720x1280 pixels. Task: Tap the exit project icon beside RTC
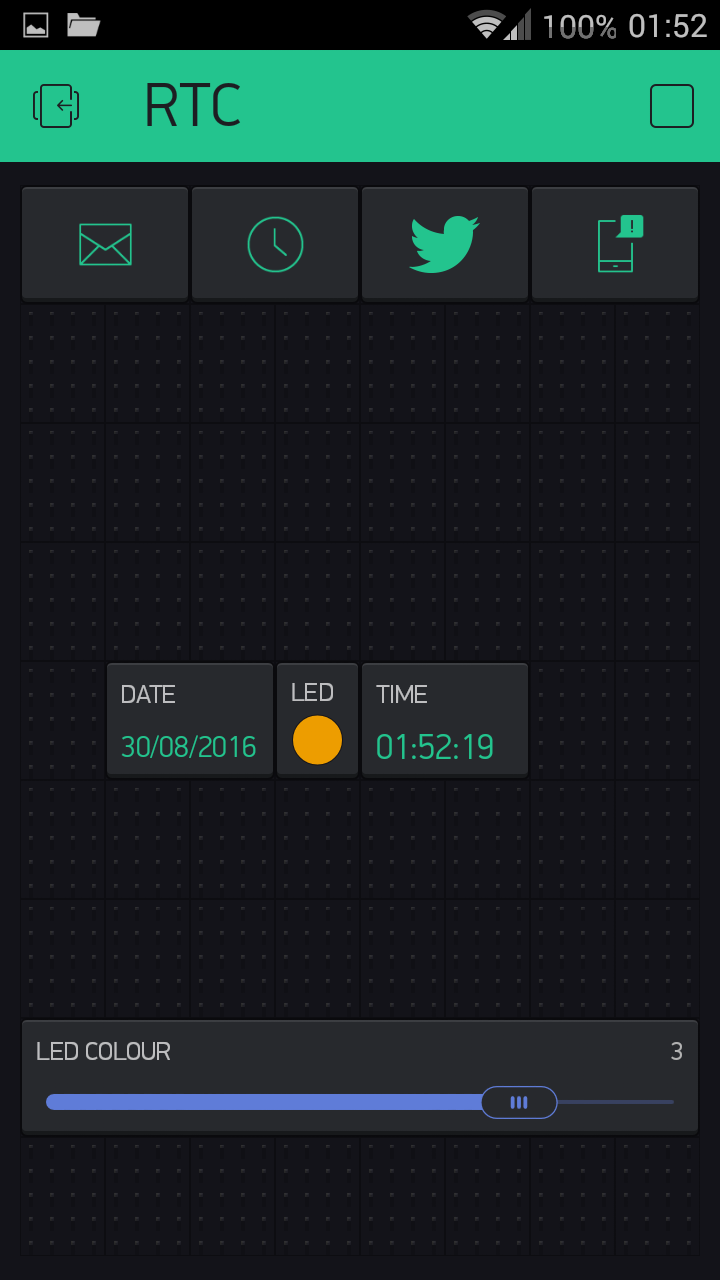(x=56, y=106)
